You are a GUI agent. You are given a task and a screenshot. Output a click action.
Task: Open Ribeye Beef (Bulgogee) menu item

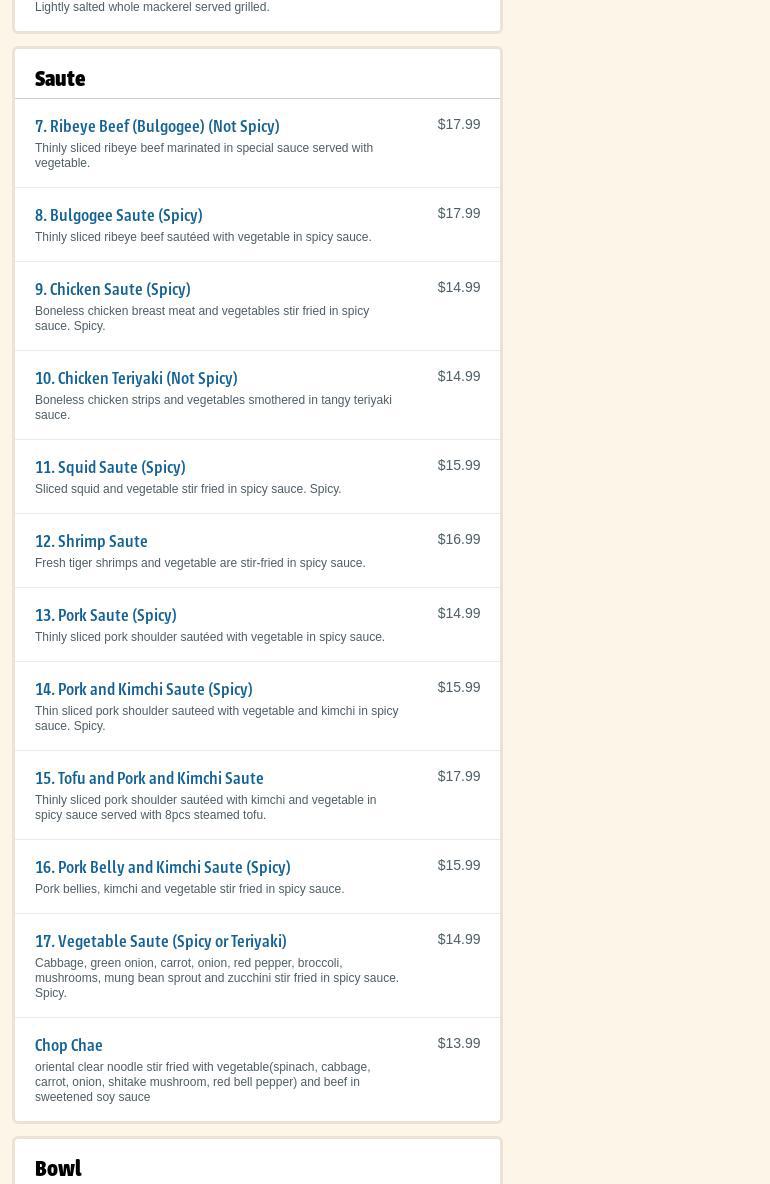[x=157, y=127]
